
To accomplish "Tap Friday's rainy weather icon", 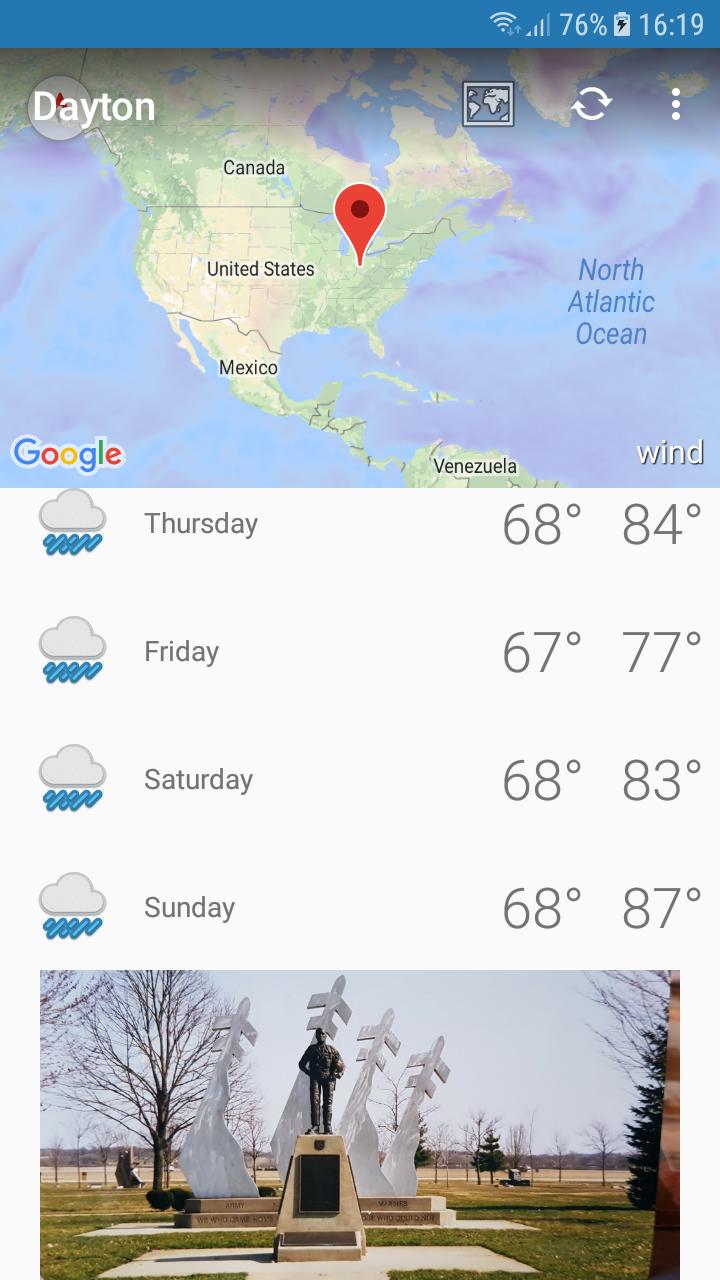I will 70,651.
